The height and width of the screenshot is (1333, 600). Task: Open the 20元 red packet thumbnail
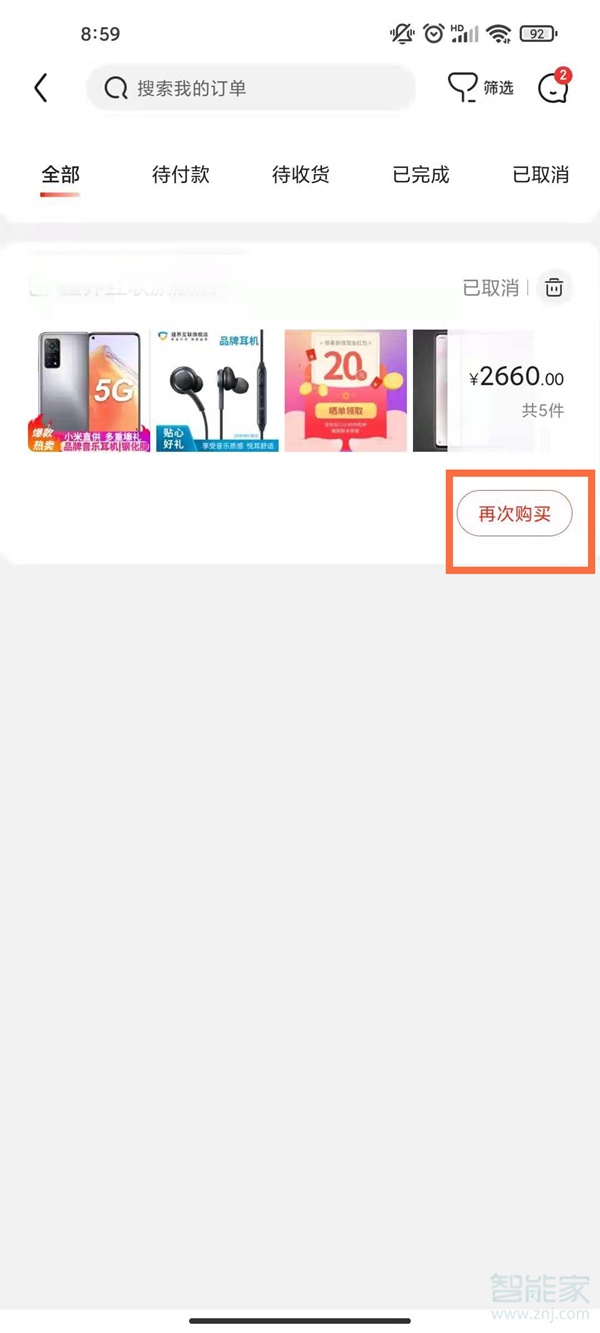pyautogui.click(x=345, y=391)
